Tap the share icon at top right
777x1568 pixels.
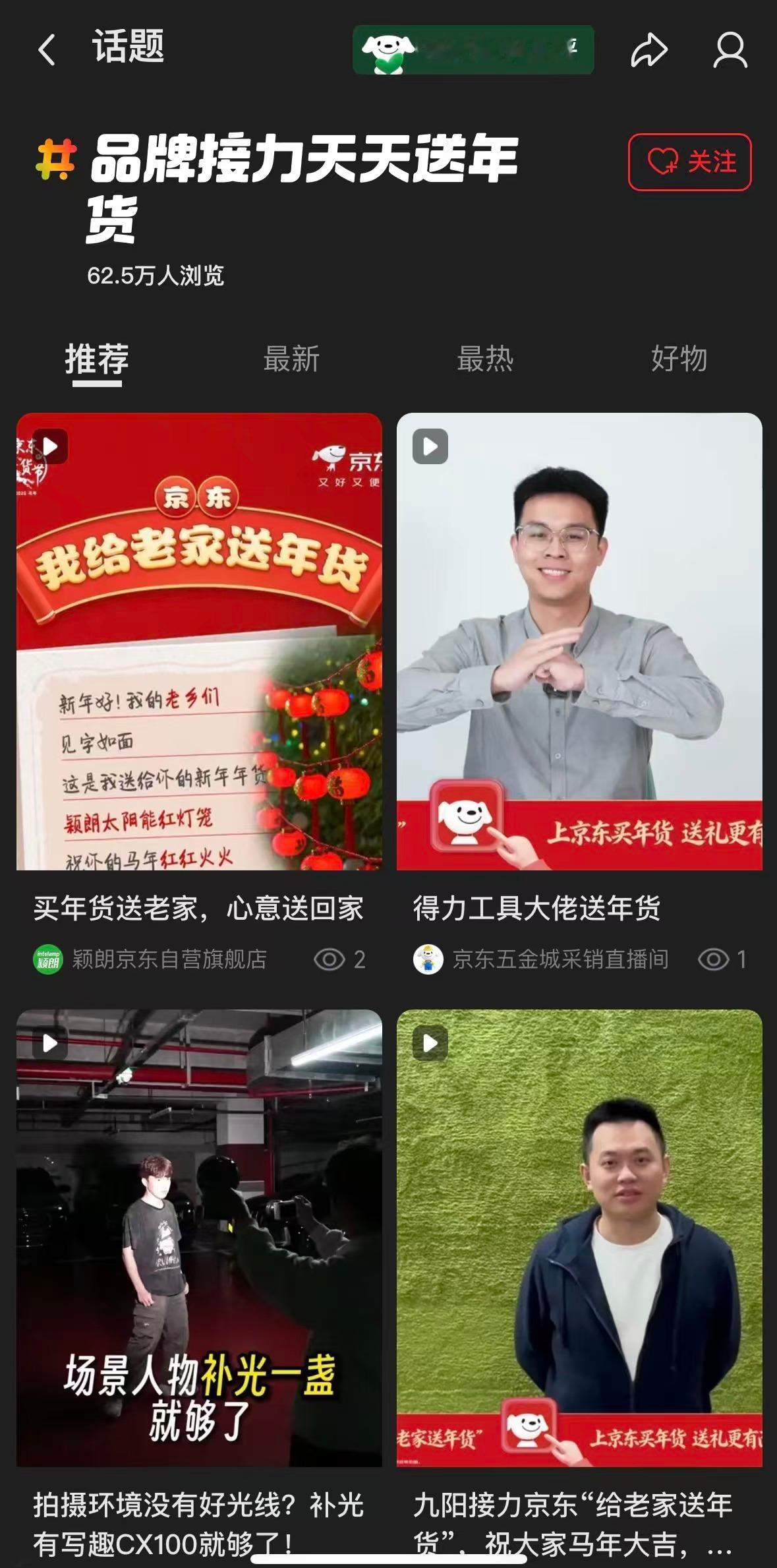(x=648, y=49)
